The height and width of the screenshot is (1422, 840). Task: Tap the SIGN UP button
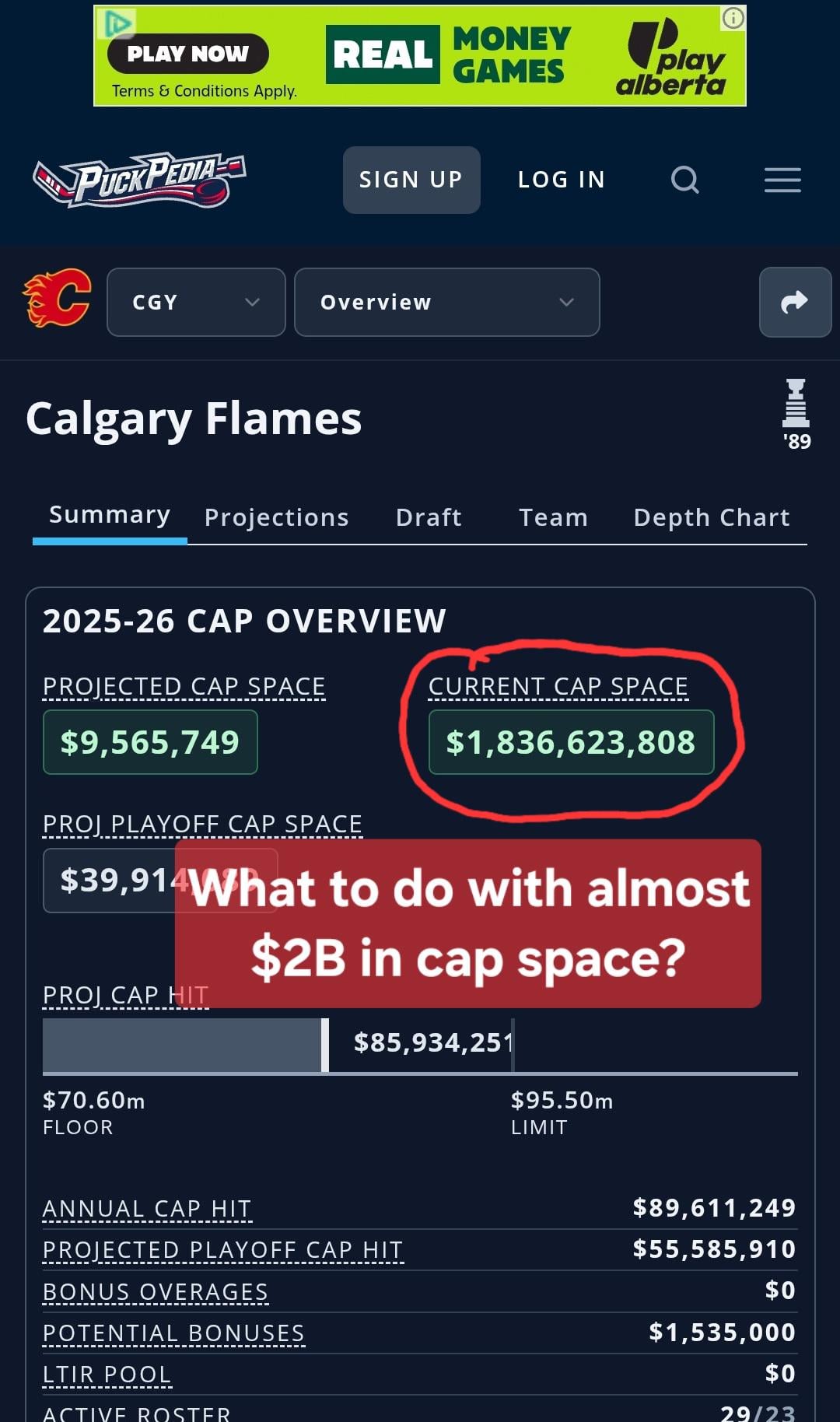tap(411, 180)
